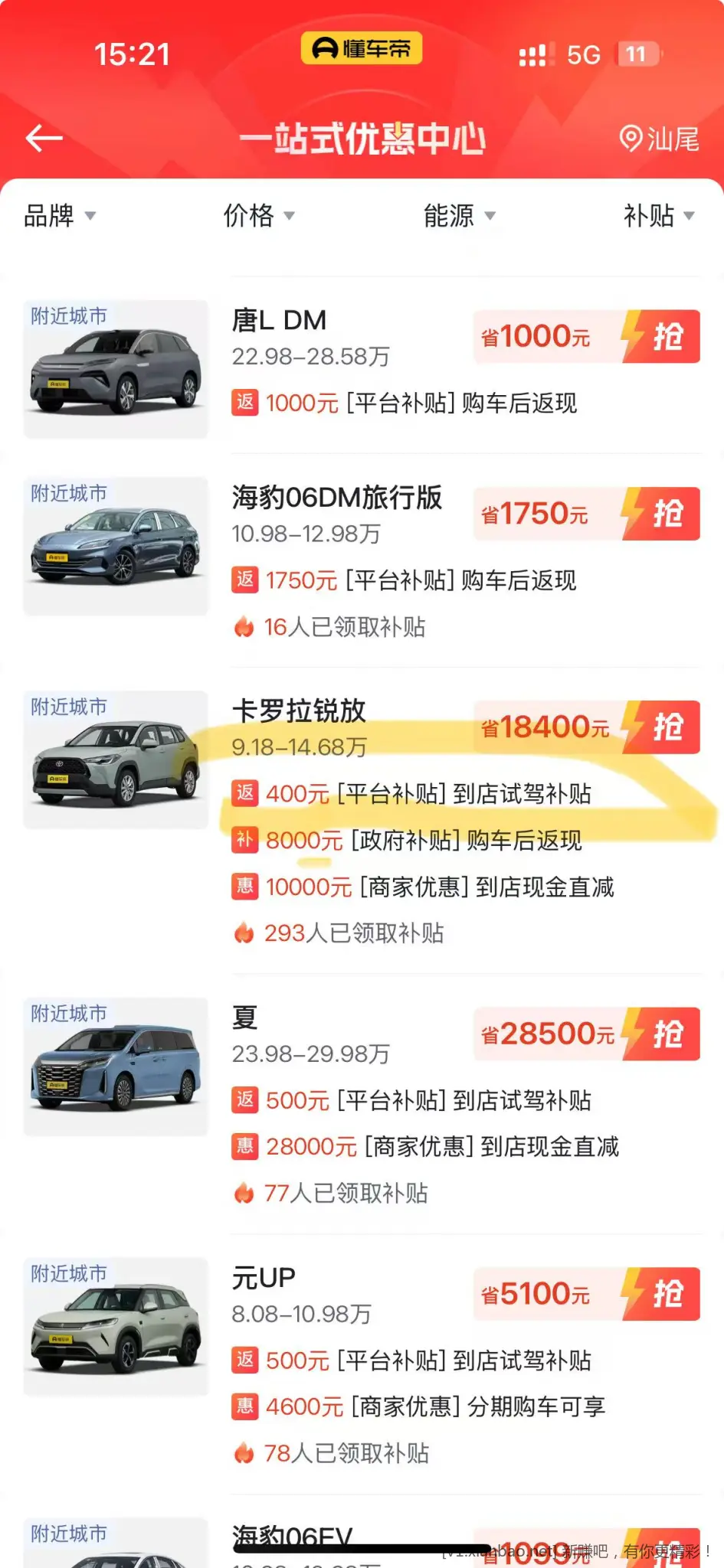The height and width of the screenshot is (1568, 724).
Task: Go back using the arrow icon
Action: (x=44, y=139)
